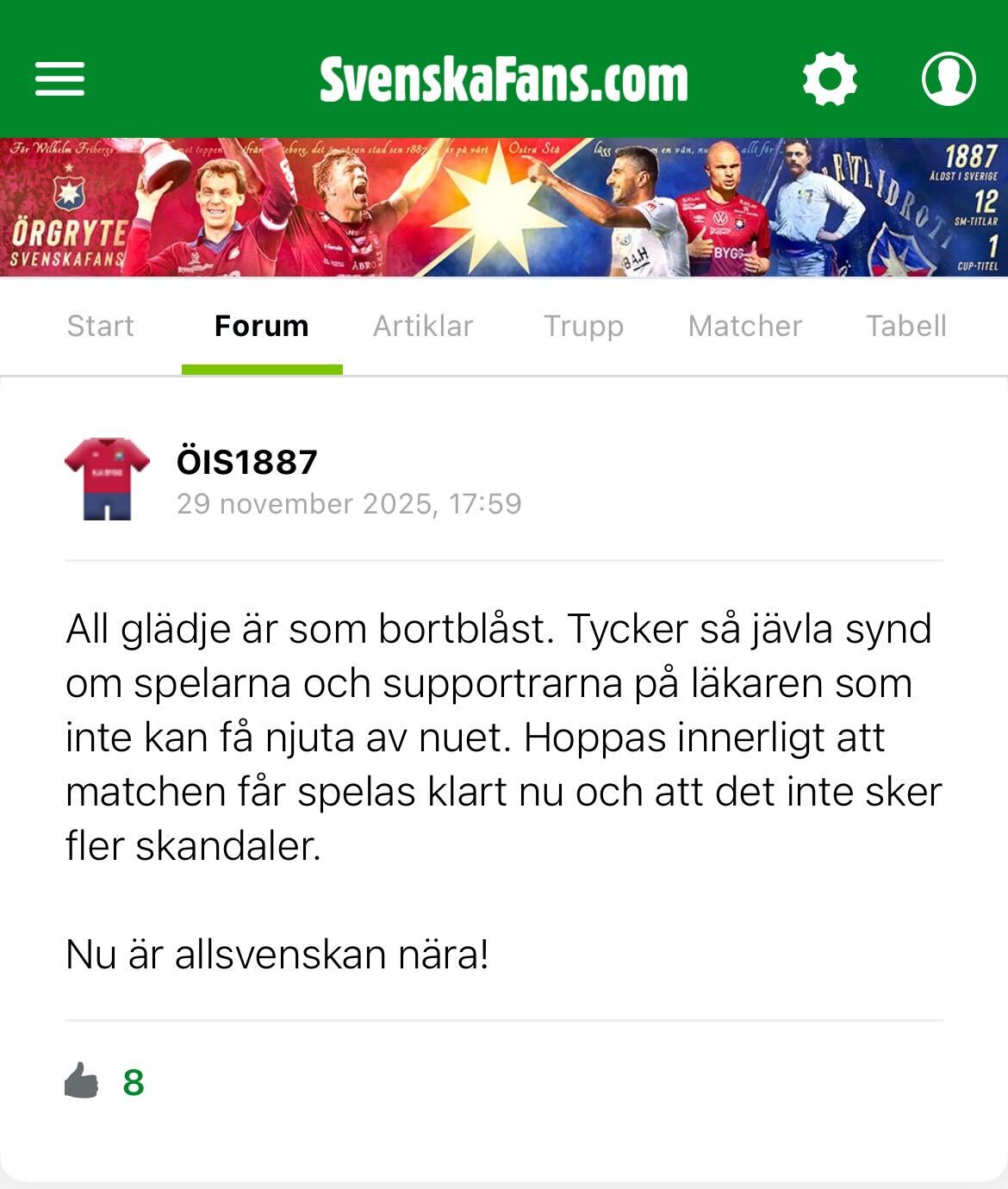Switch to the Artiklar tab

pyautogui.click(x=423, y=326)
